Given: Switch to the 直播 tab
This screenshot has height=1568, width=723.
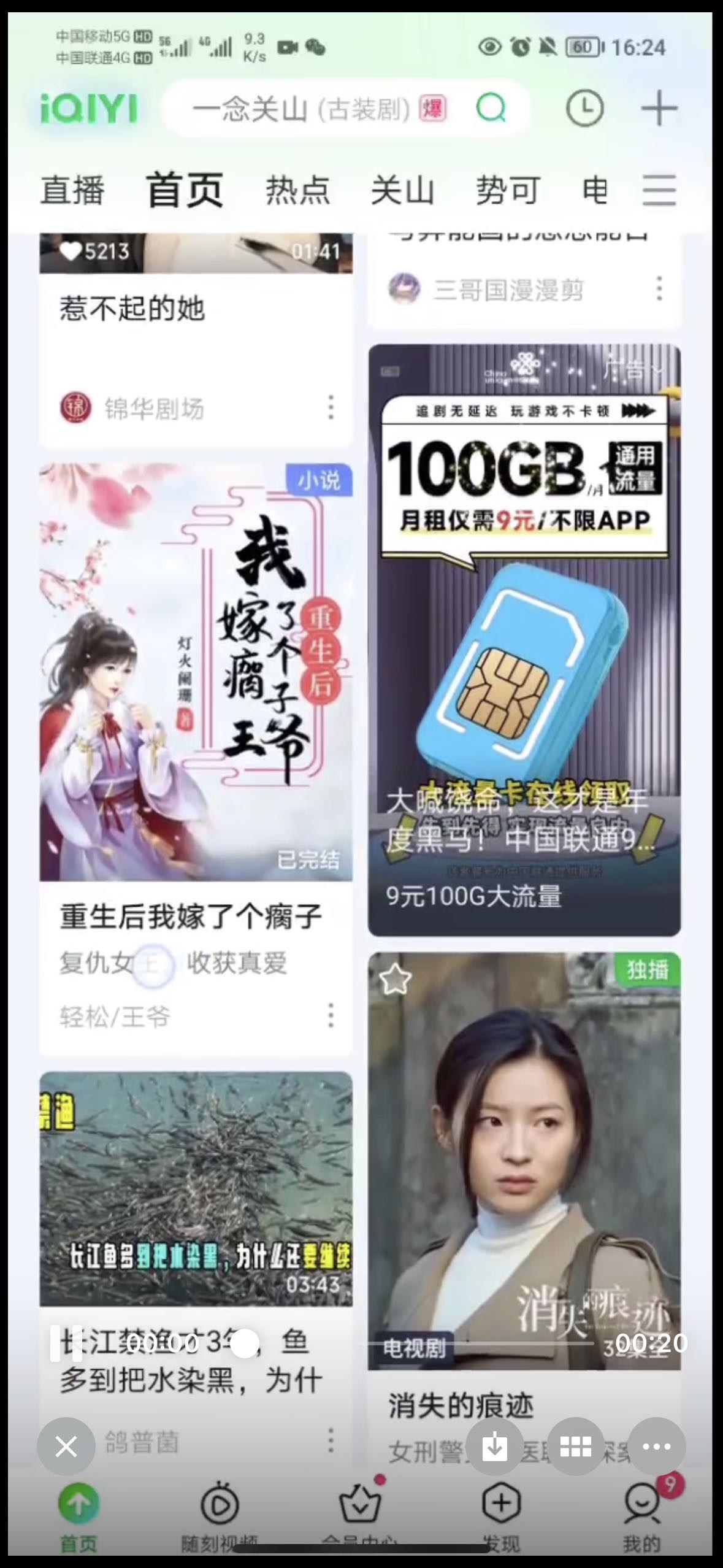Looking at the screenshot, I should click(x=73, y=190).
